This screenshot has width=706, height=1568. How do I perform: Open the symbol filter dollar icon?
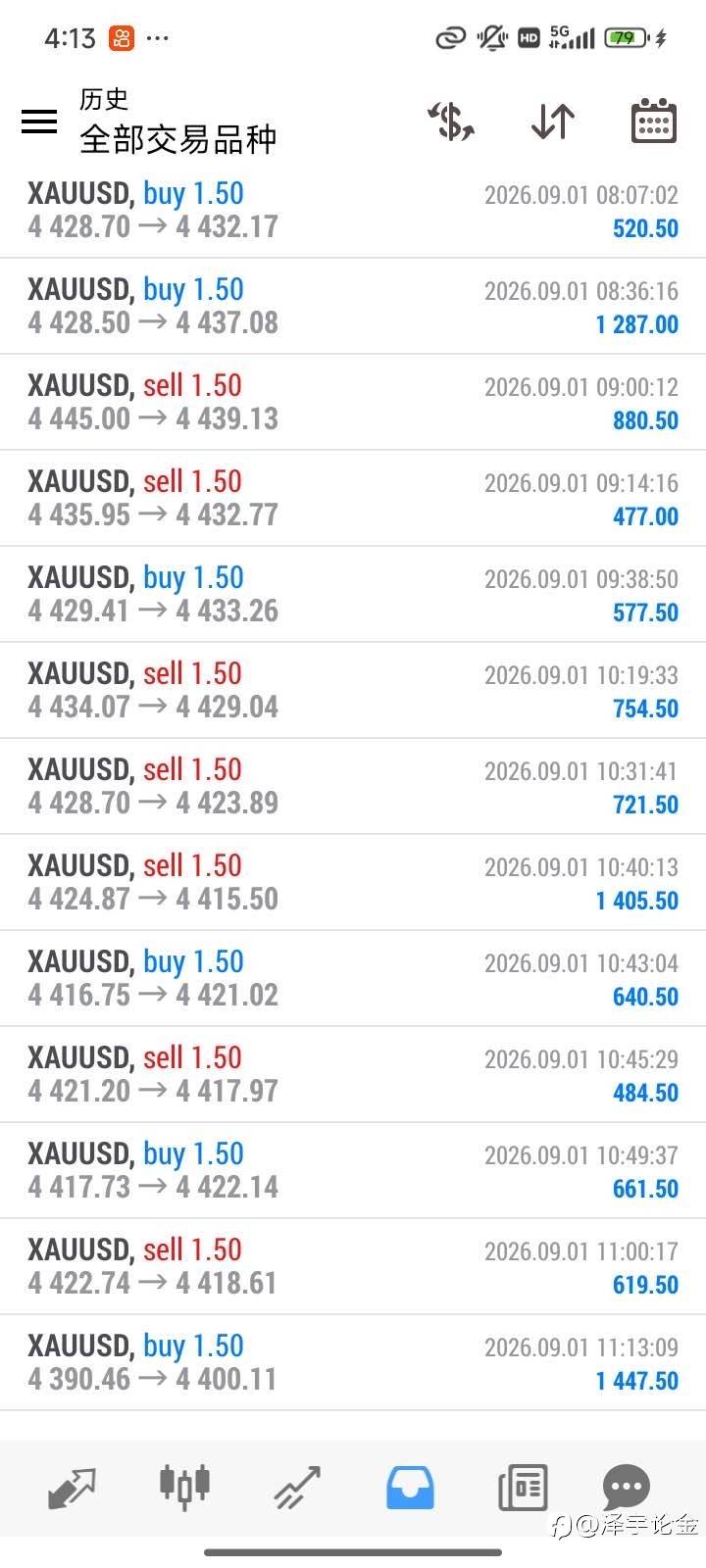(x=451, y=122)
